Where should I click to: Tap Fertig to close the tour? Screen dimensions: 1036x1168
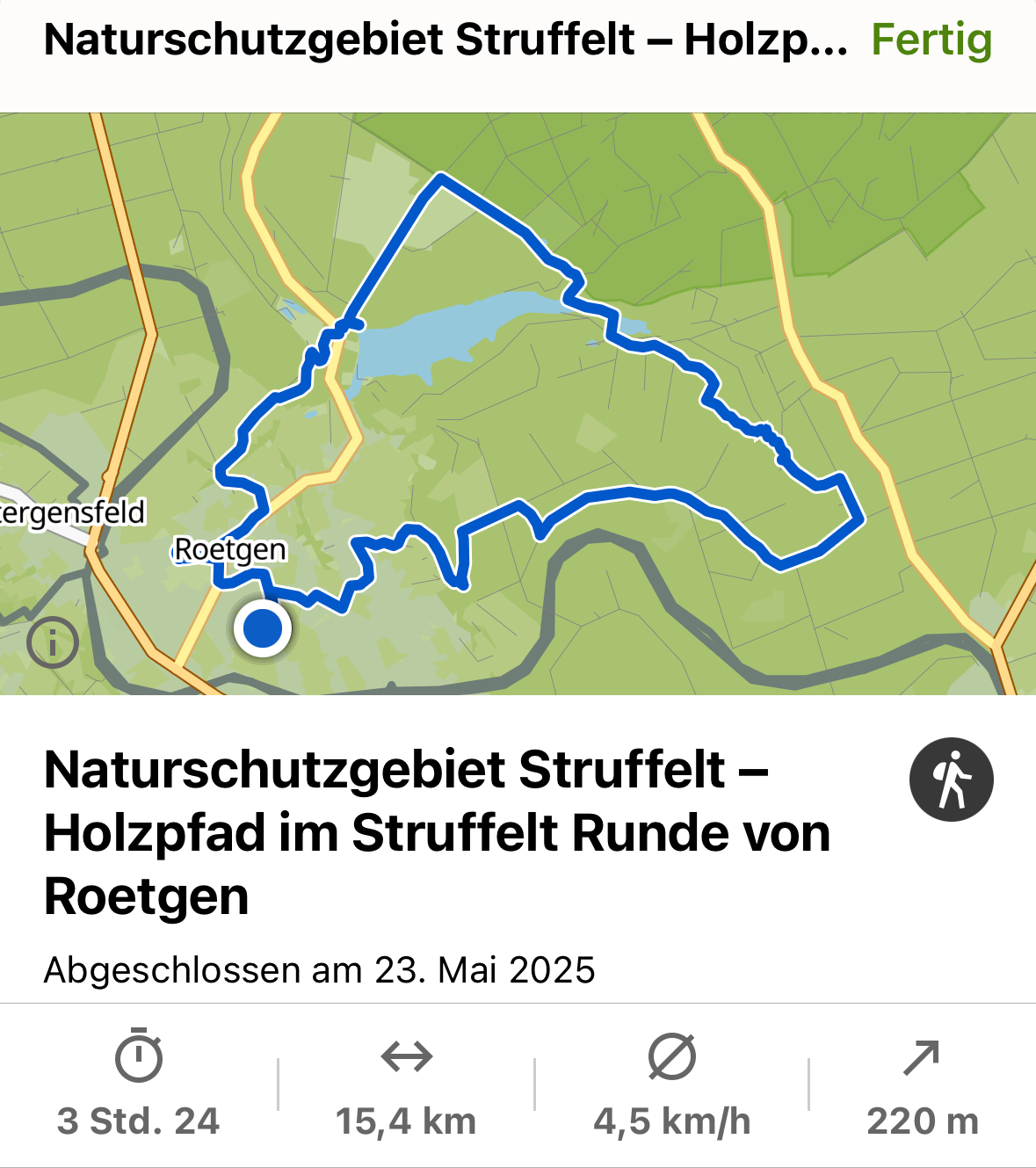931,40
